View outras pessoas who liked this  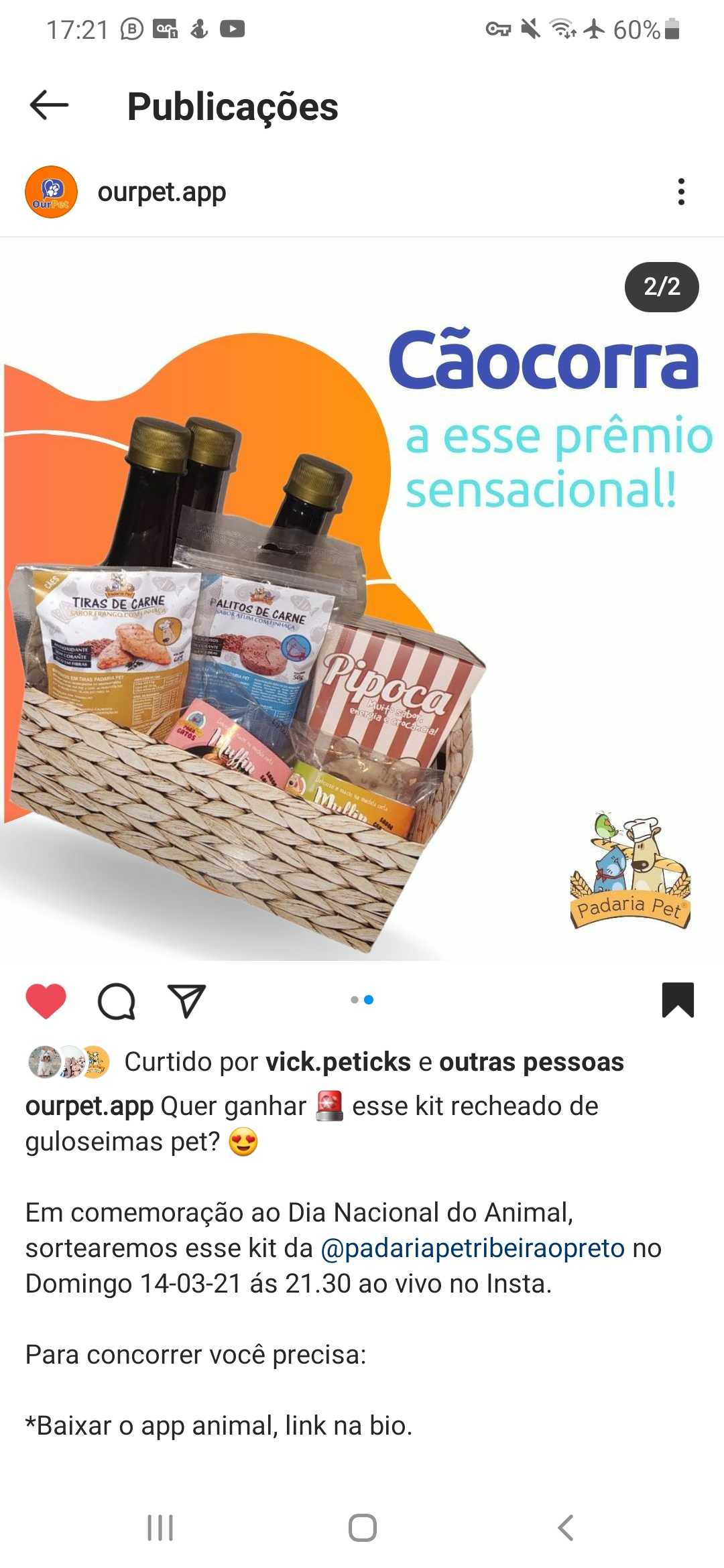click(x=531, y=1062)
